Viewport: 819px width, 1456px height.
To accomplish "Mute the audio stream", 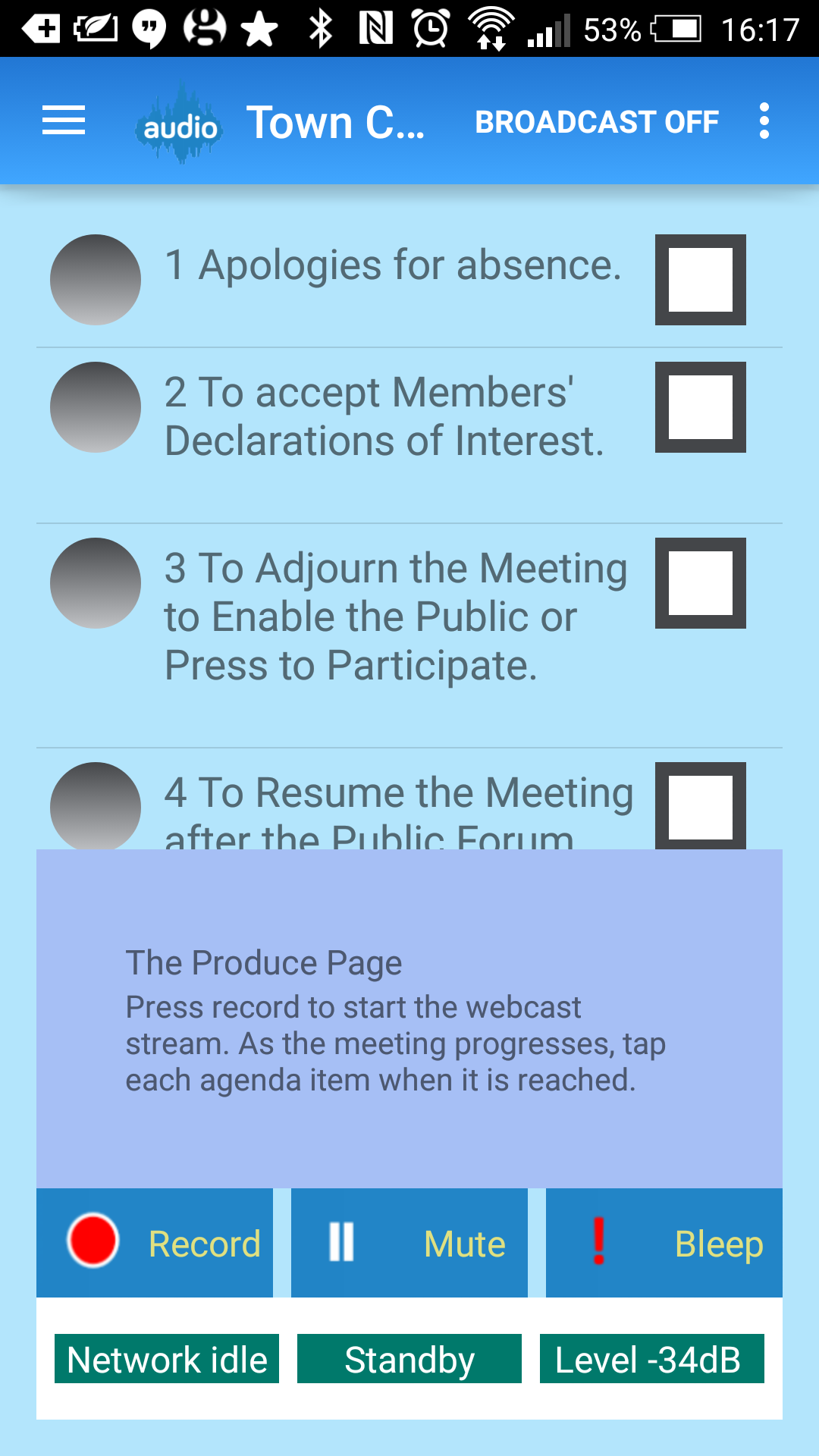I will point(409,1243).
